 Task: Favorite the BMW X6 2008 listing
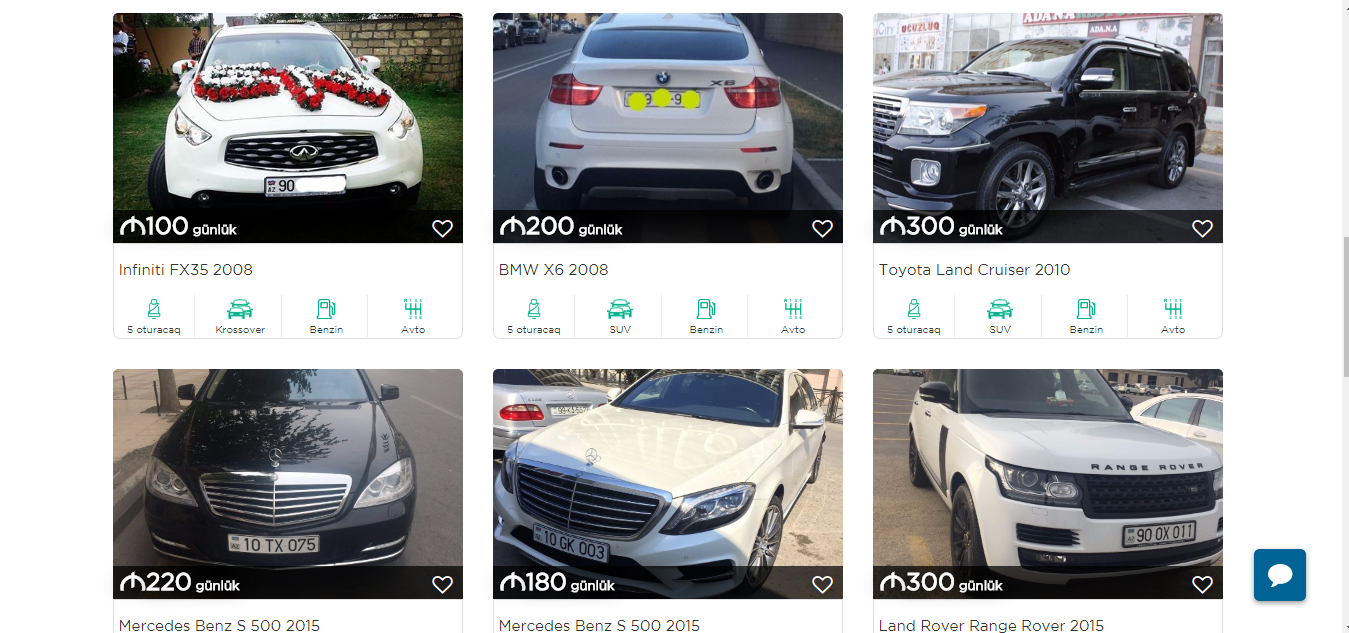tap(822, 229)
